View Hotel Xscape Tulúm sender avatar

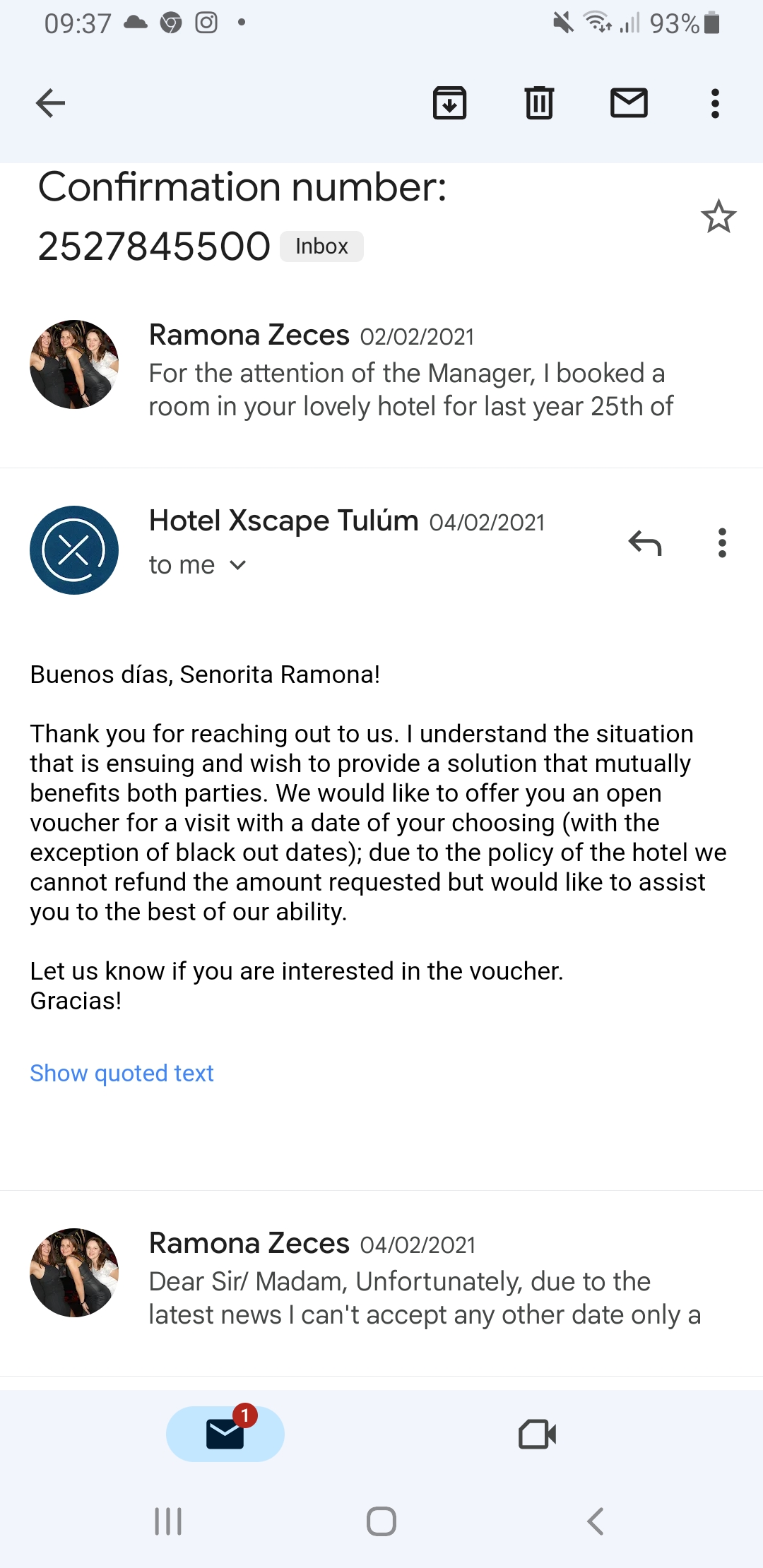(74, 550)
